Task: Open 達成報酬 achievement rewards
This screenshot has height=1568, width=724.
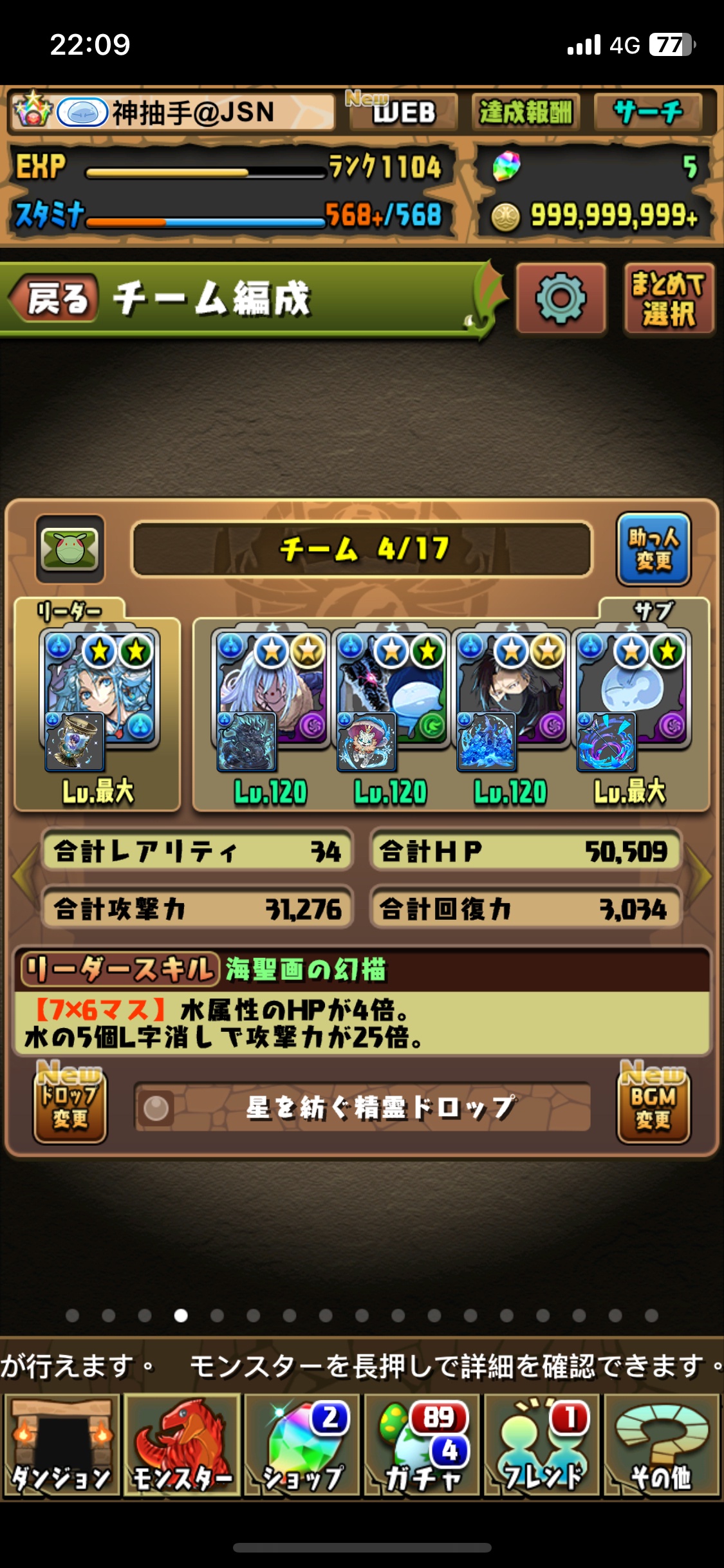Action: (525, 112)
